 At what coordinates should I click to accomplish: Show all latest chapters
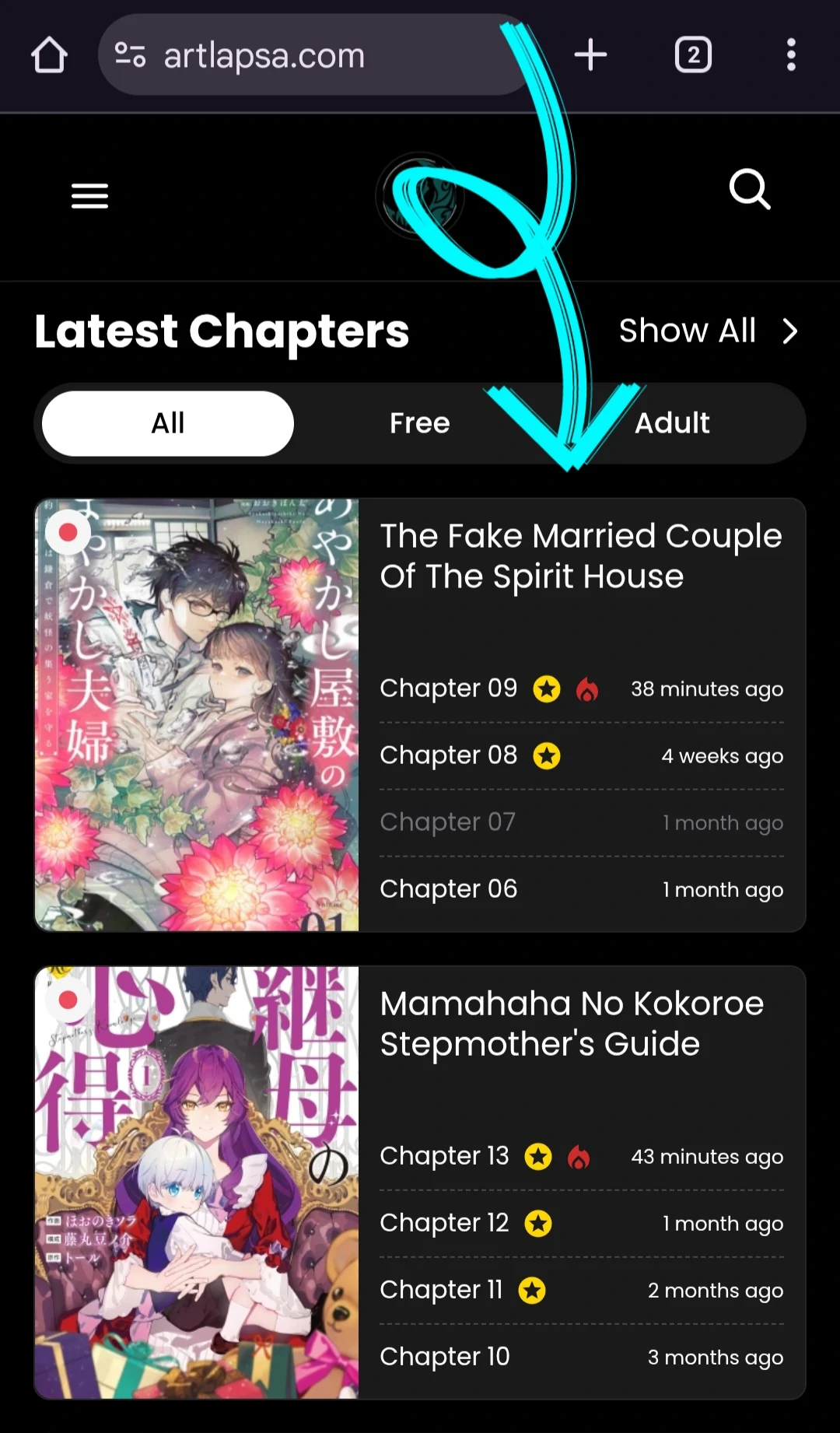[707, 331]
